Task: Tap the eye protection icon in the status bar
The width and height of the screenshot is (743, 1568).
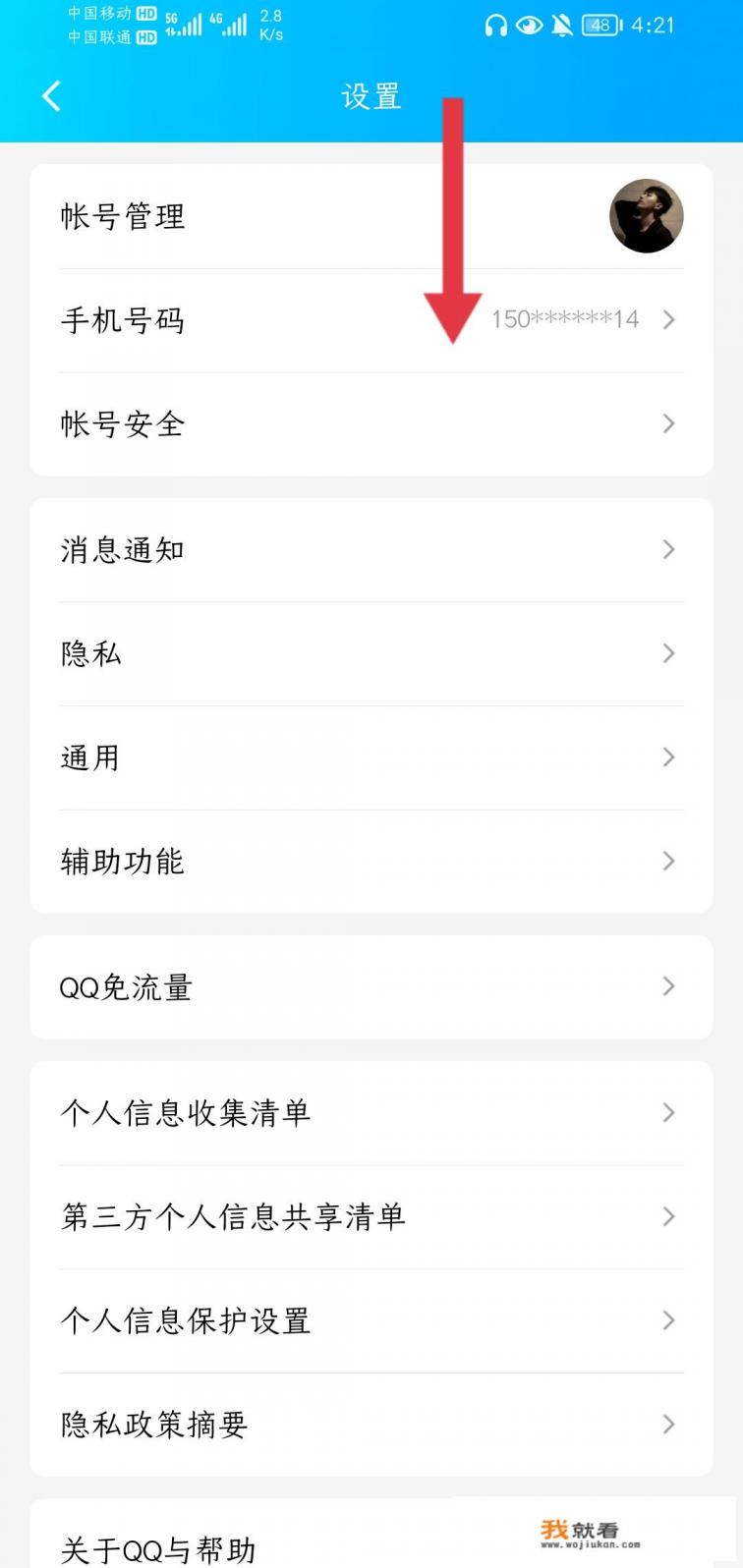Action: (x=530, y=26)
